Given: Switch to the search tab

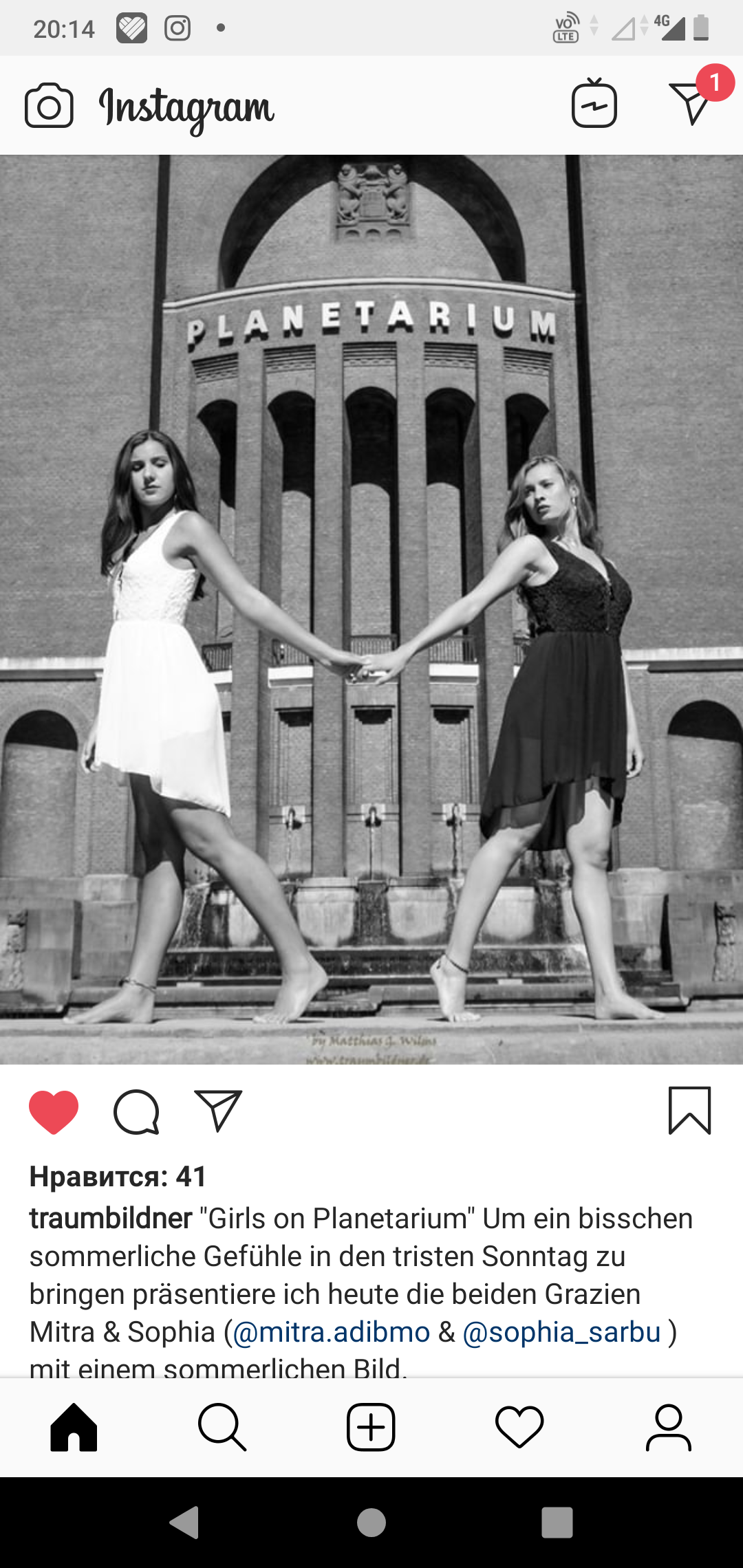Looking at the screenshot, I should 222,1428.
